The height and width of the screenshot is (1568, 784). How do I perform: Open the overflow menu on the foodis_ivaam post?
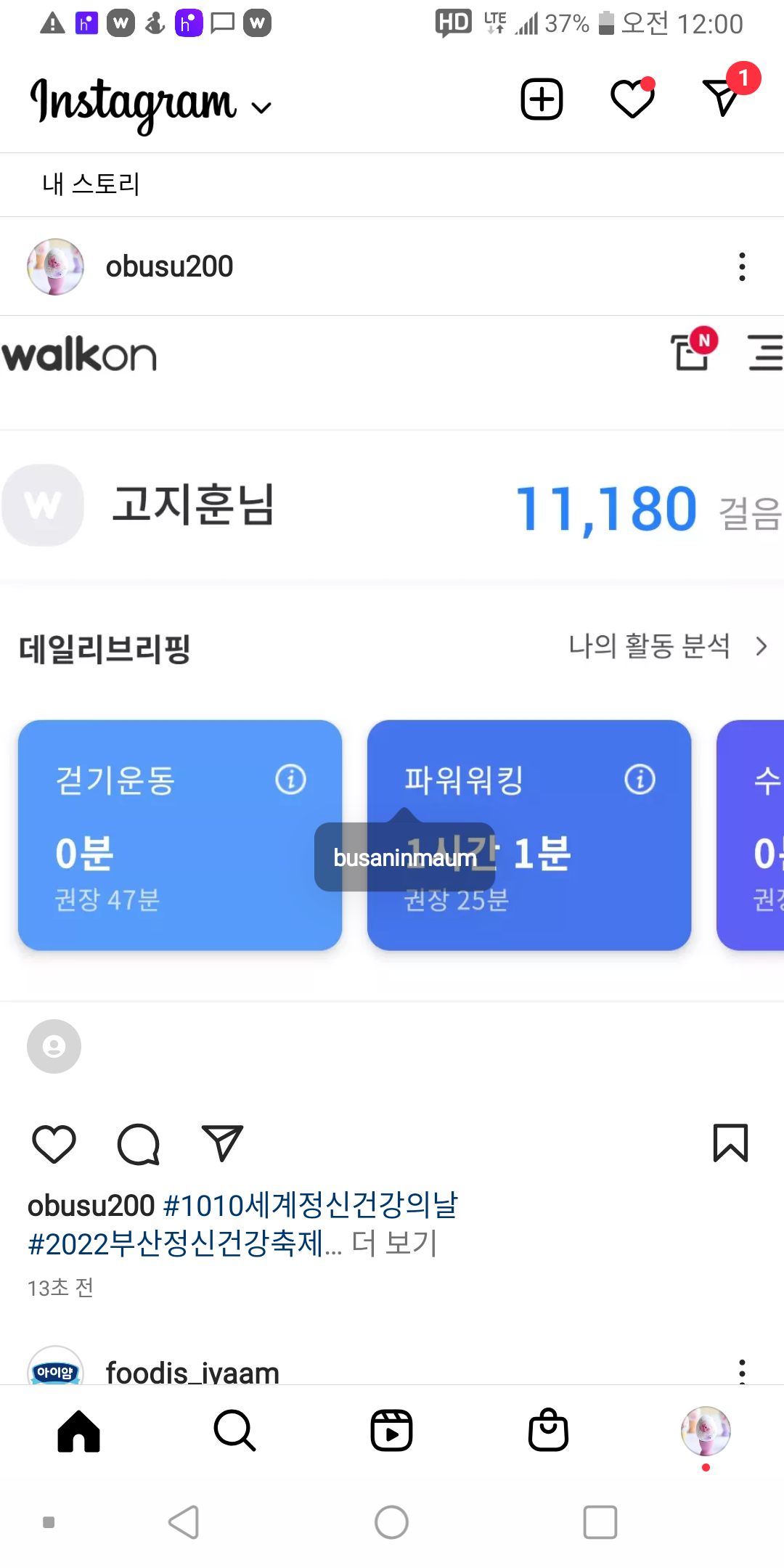(x=741, y=1371)
